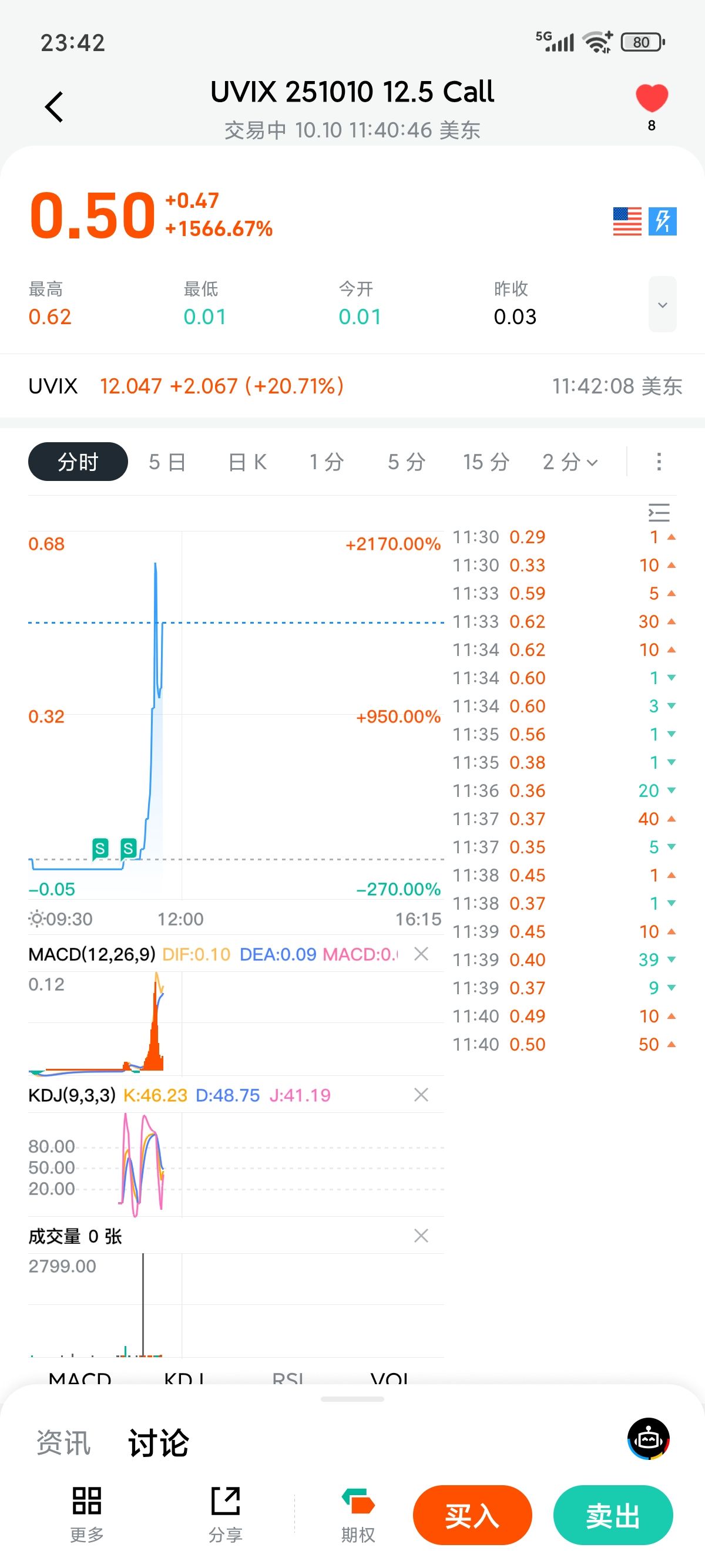705x1568 pixels.
Task: Open the 2分 interval dropdown
Action: pos(570,462)
